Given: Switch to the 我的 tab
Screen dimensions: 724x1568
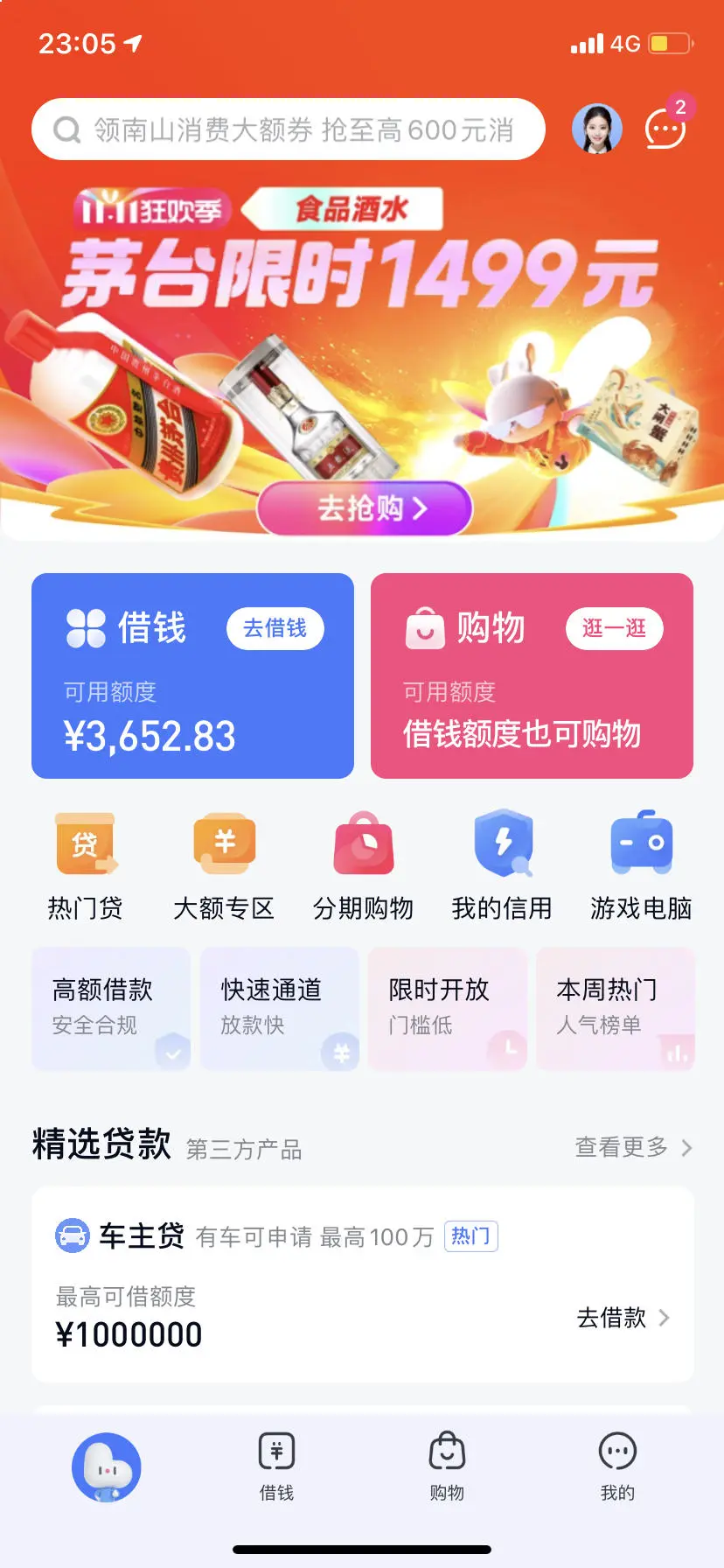Looking at the screenshot, I should (x=617, y=1466).
